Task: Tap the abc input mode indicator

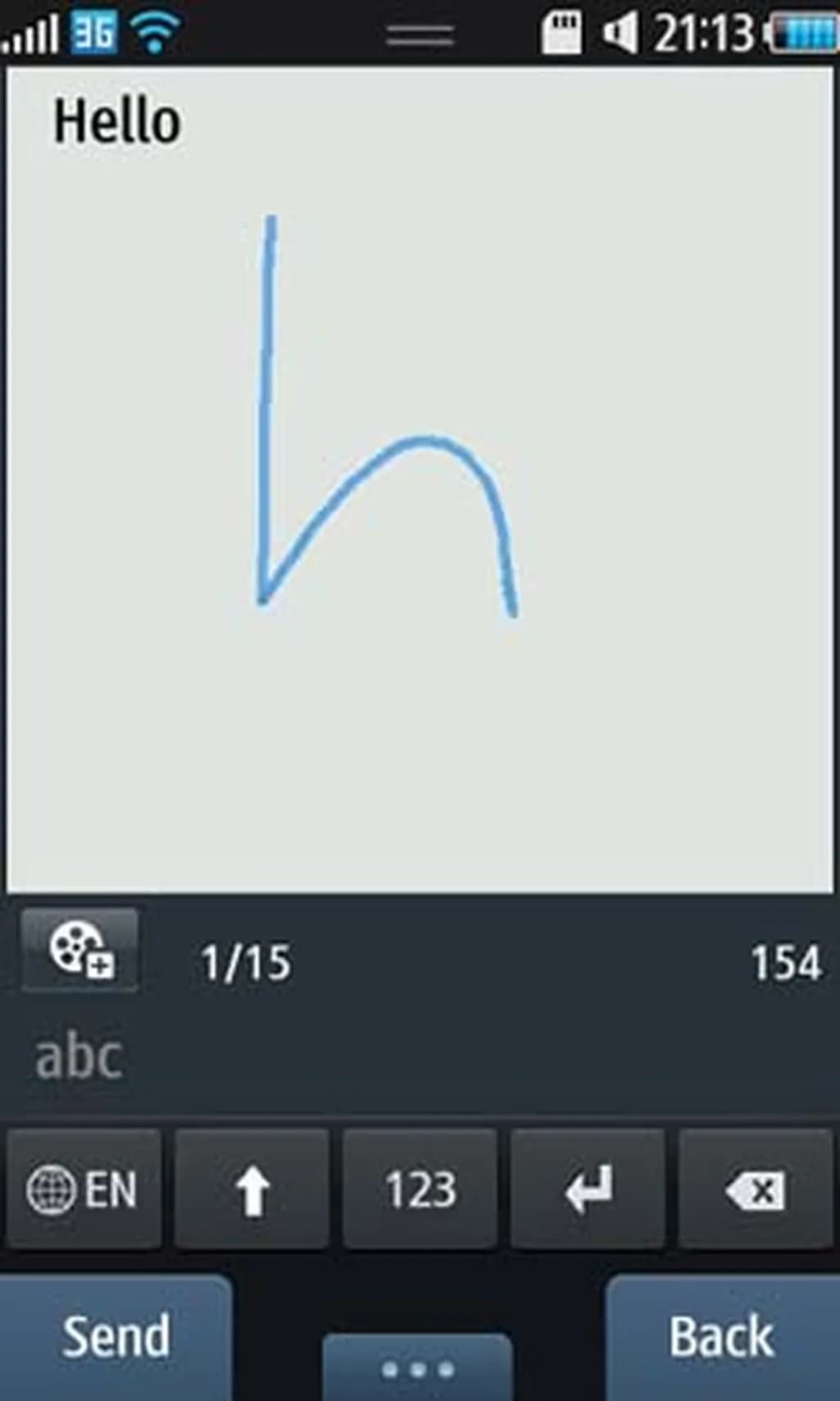Action: 80,1056
